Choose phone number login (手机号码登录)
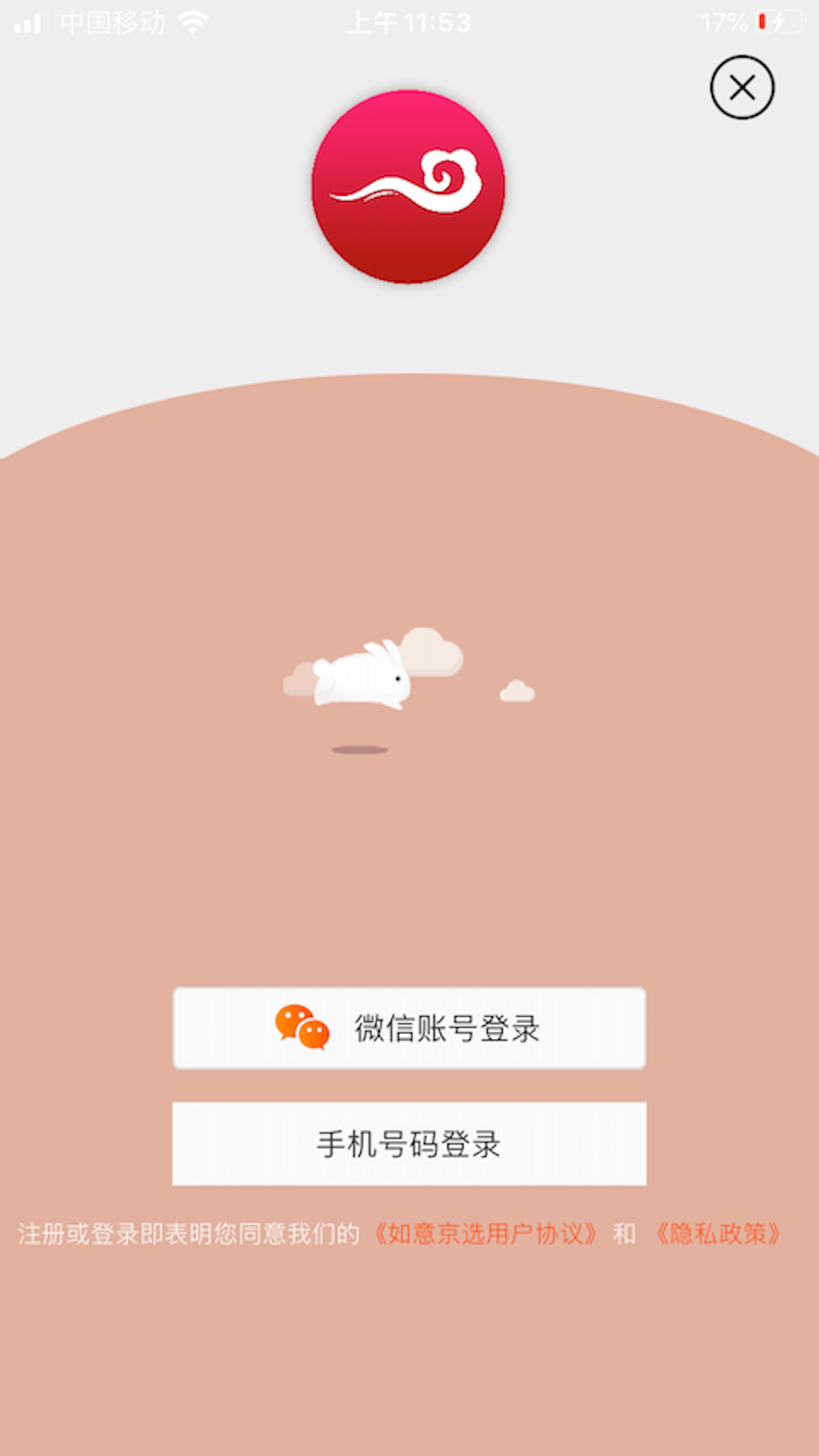Screen dimensions: 819x1456 (x=409, y=1144)
